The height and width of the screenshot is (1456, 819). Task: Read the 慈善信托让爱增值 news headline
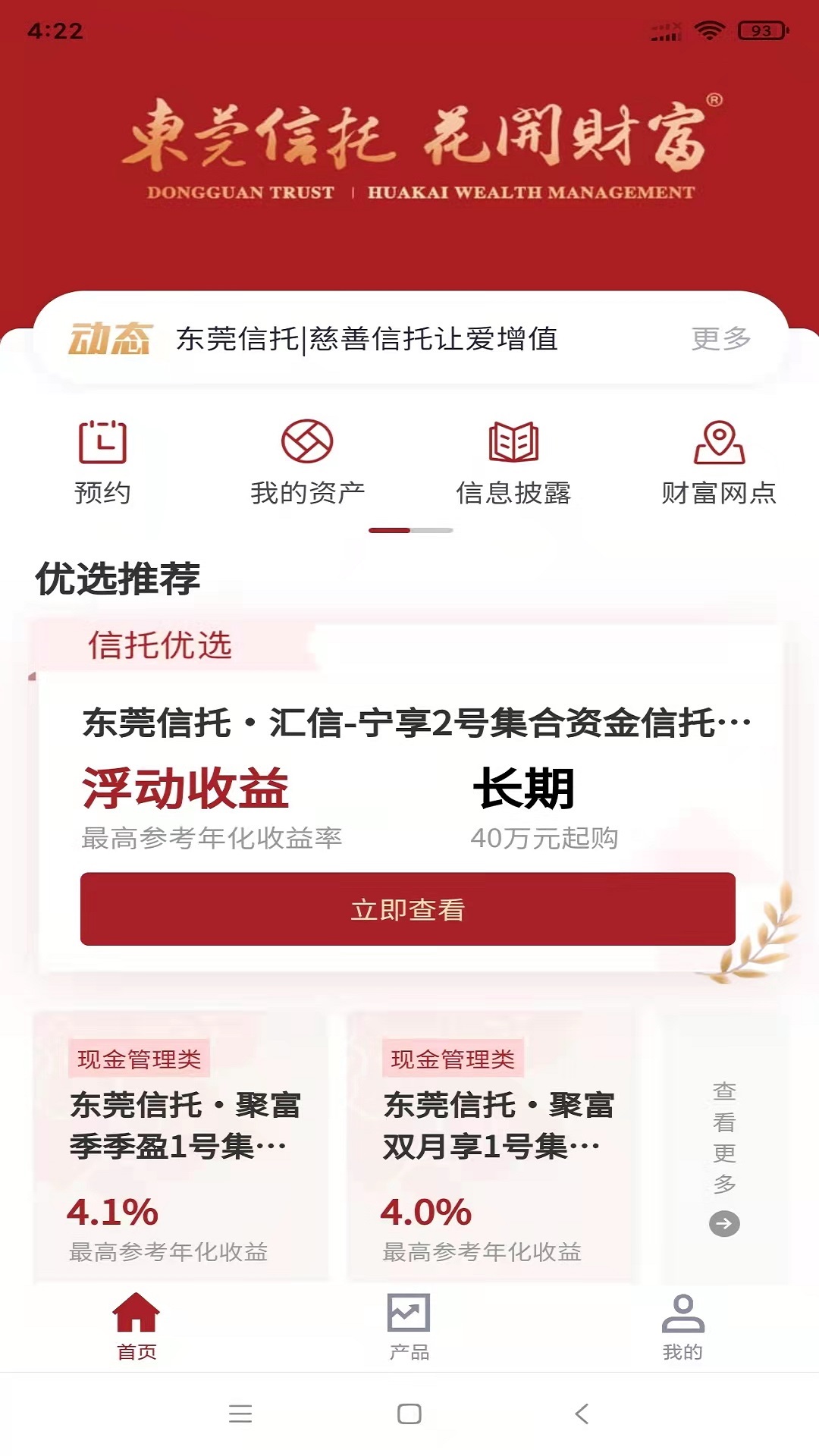pos(367,339)
